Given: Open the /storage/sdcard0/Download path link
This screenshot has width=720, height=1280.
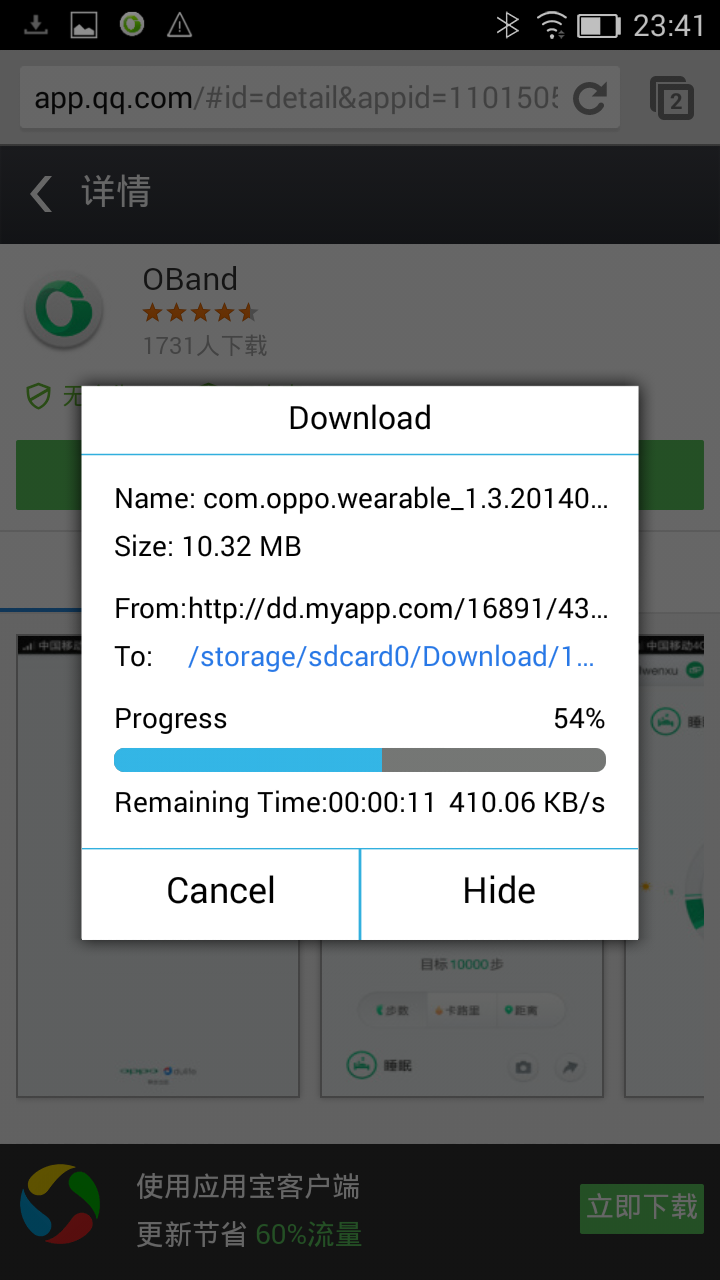Looking at the screenshot, I should pos(391,657).
